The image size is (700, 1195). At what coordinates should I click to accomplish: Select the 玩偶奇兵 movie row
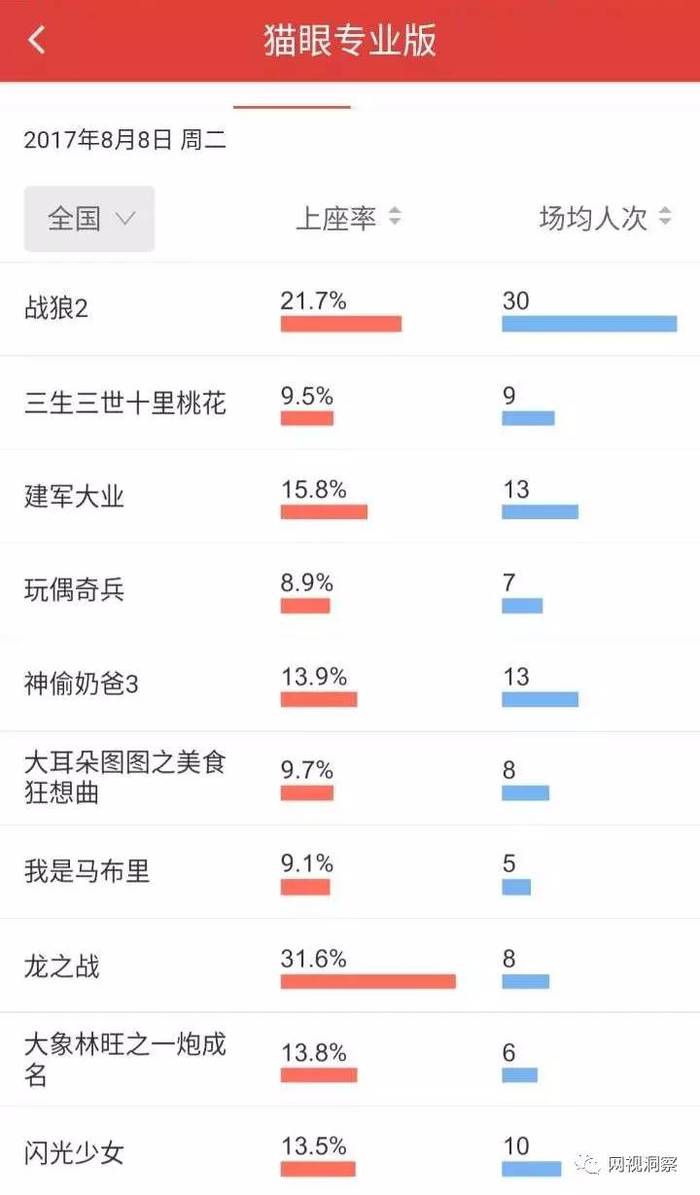(x=350, y=590)
